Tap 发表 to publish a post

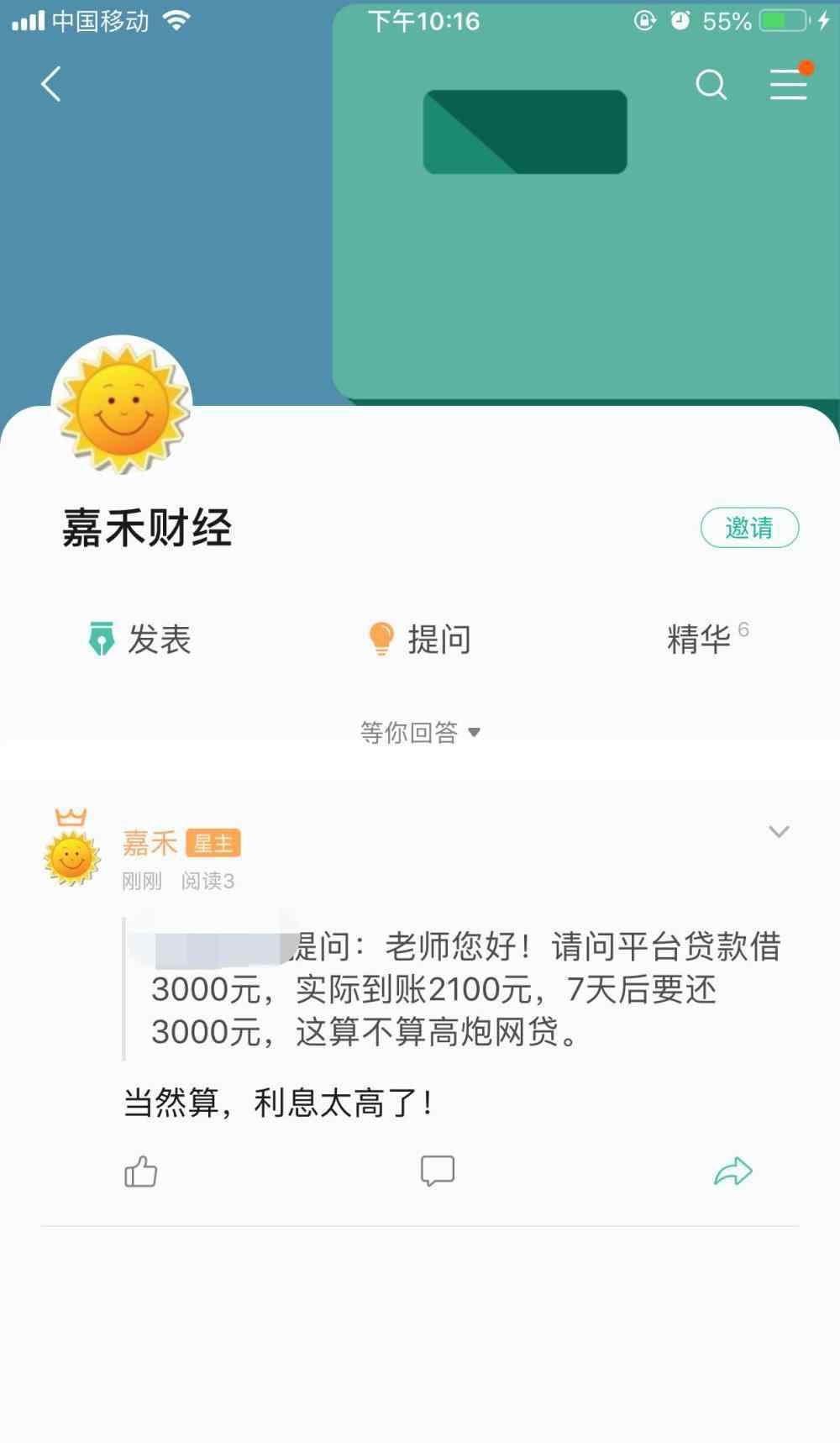(x=140, y=639)
